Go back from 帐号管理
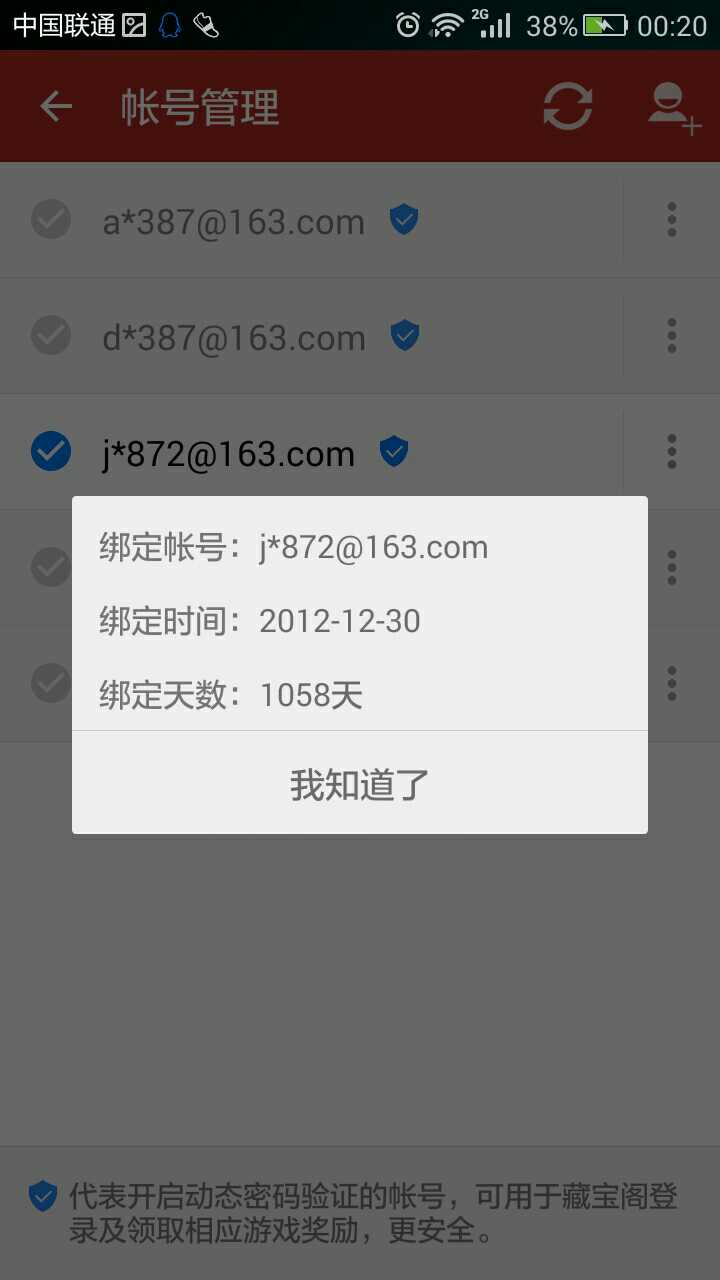This screenshot has width=720, height=1280. (56, 107)
